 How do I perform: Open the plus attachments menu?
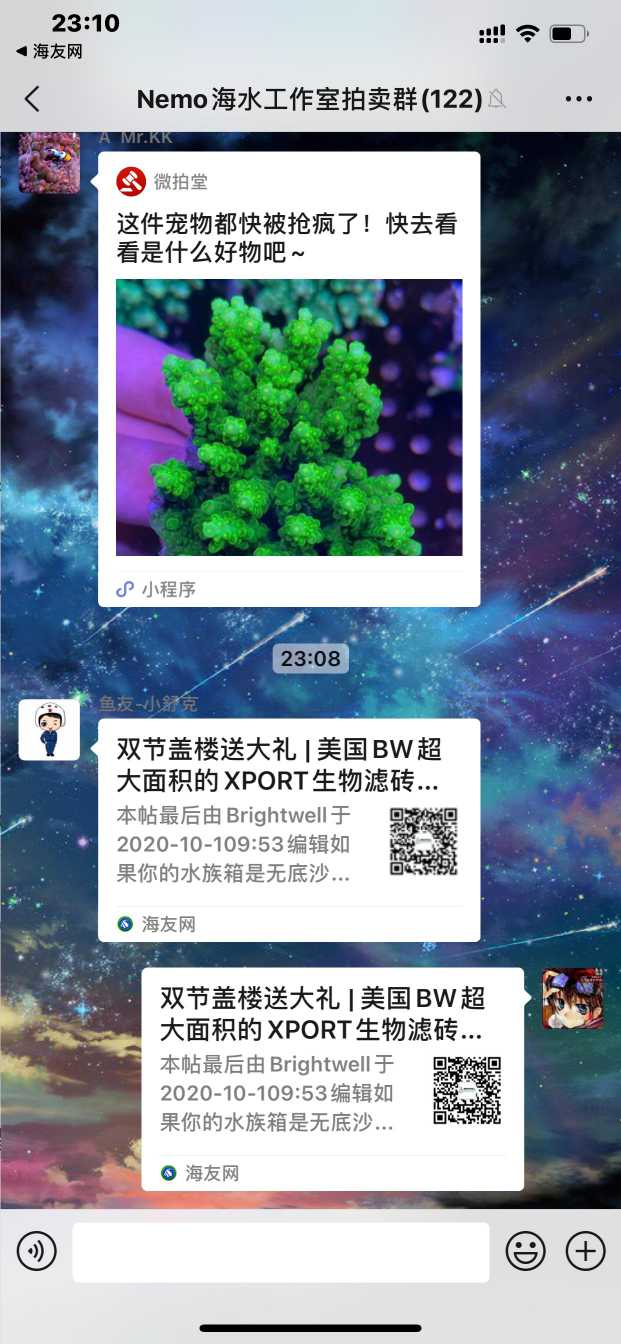click(x=585, y=1251)
